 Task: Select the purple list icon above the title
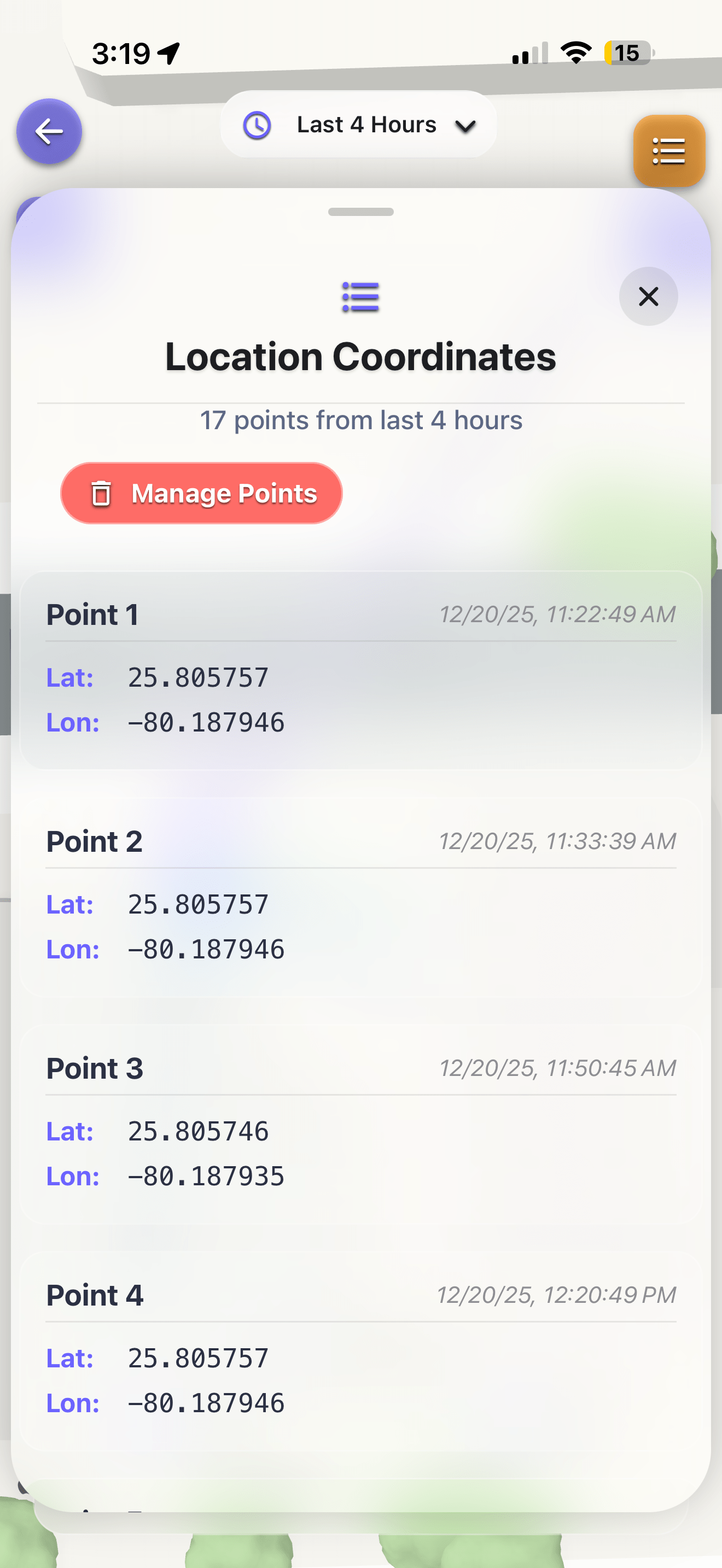point(361,297)
